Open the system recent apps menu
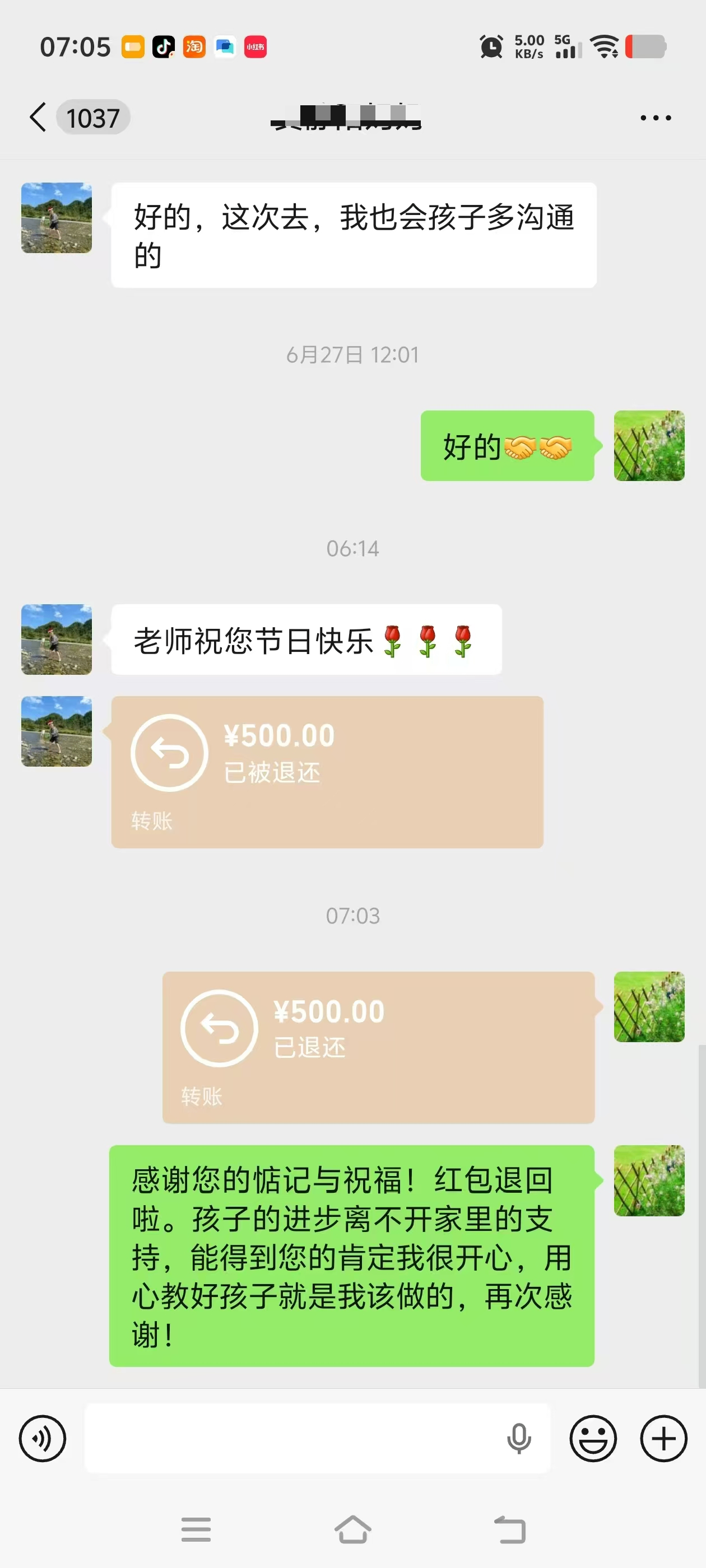 [x=196, y=1529]
